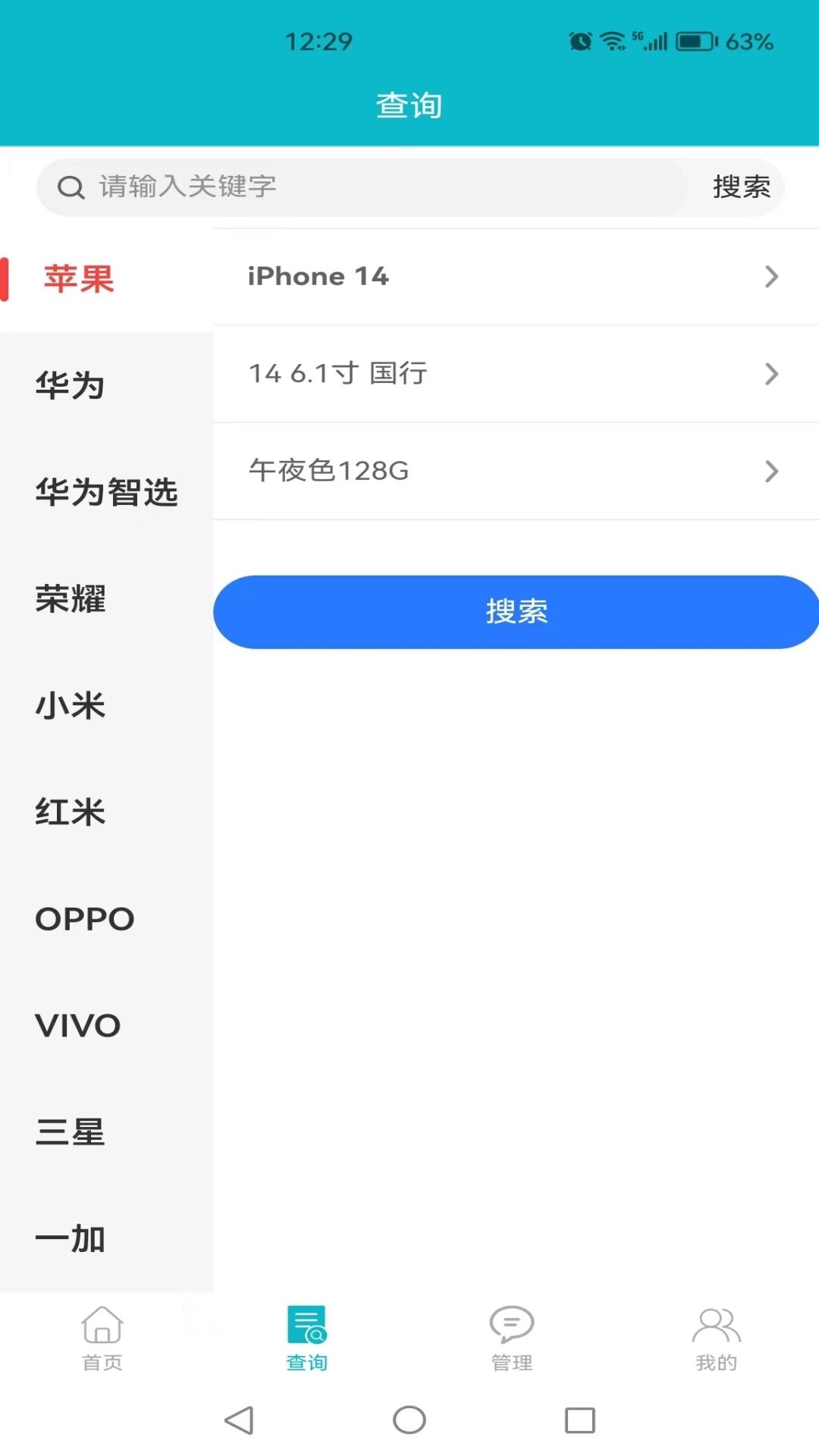Screen dimensions: 819x1456
Task: Open recent apps with the square icon
Action: (x=578, y=1421)
